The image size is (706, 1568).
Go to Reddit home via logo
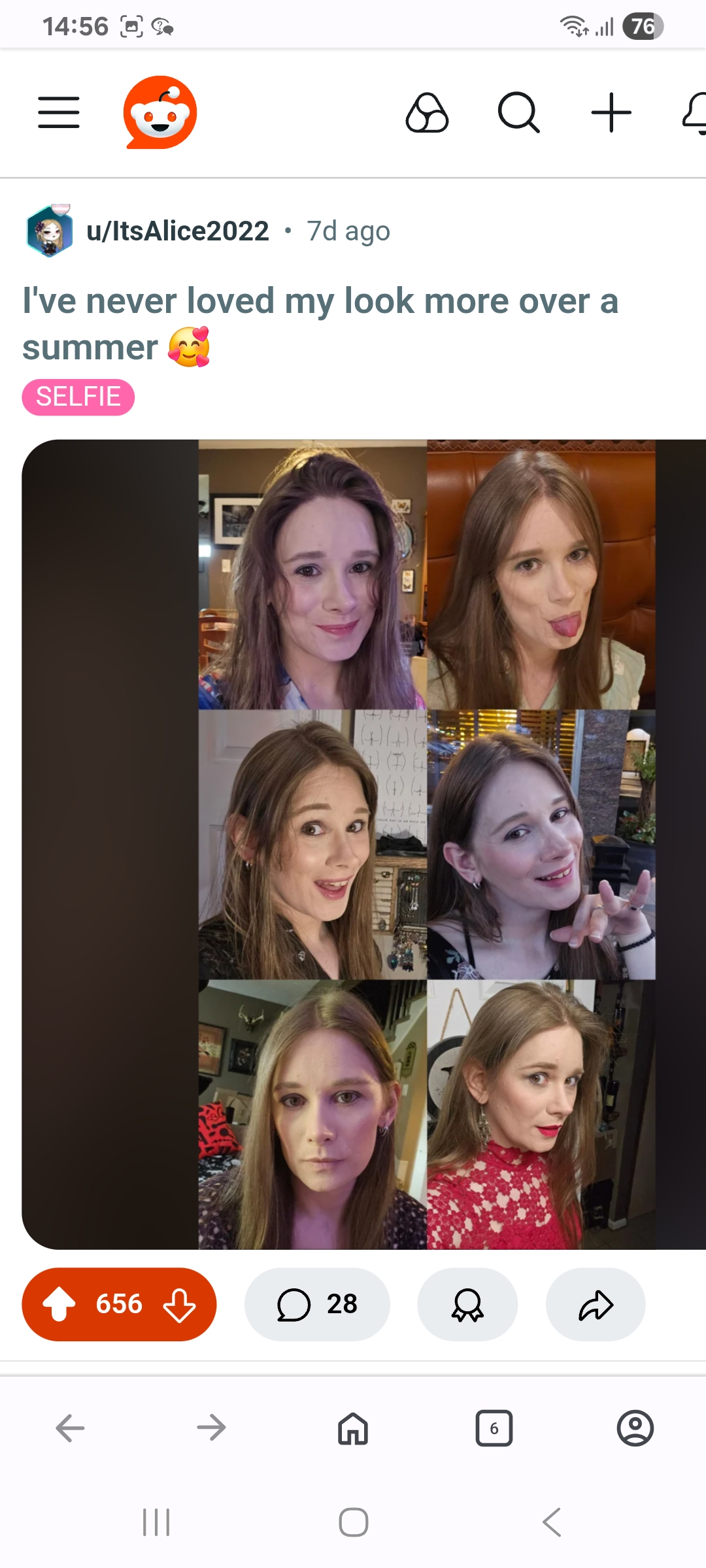click(160, 112)
